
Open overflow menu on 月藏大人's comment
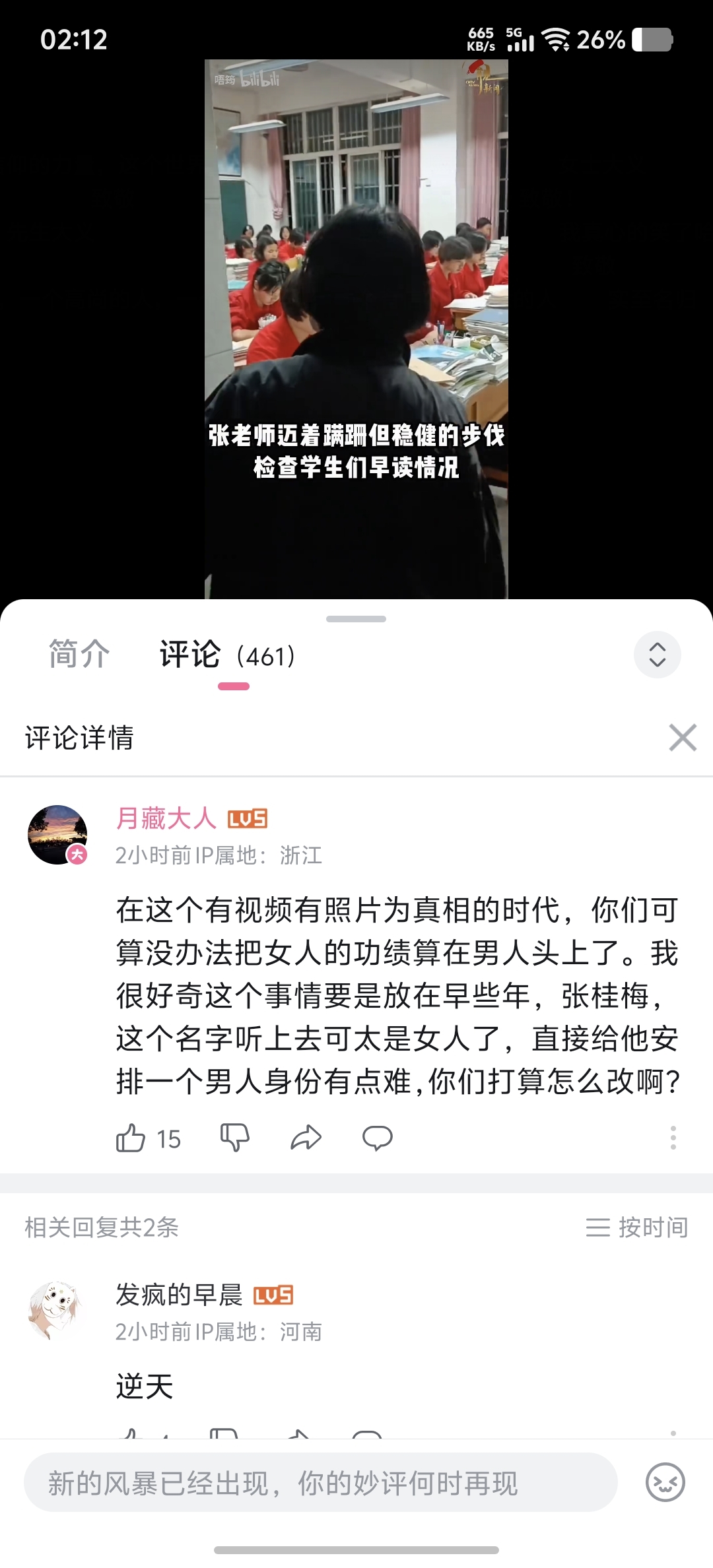(673, 1138)
